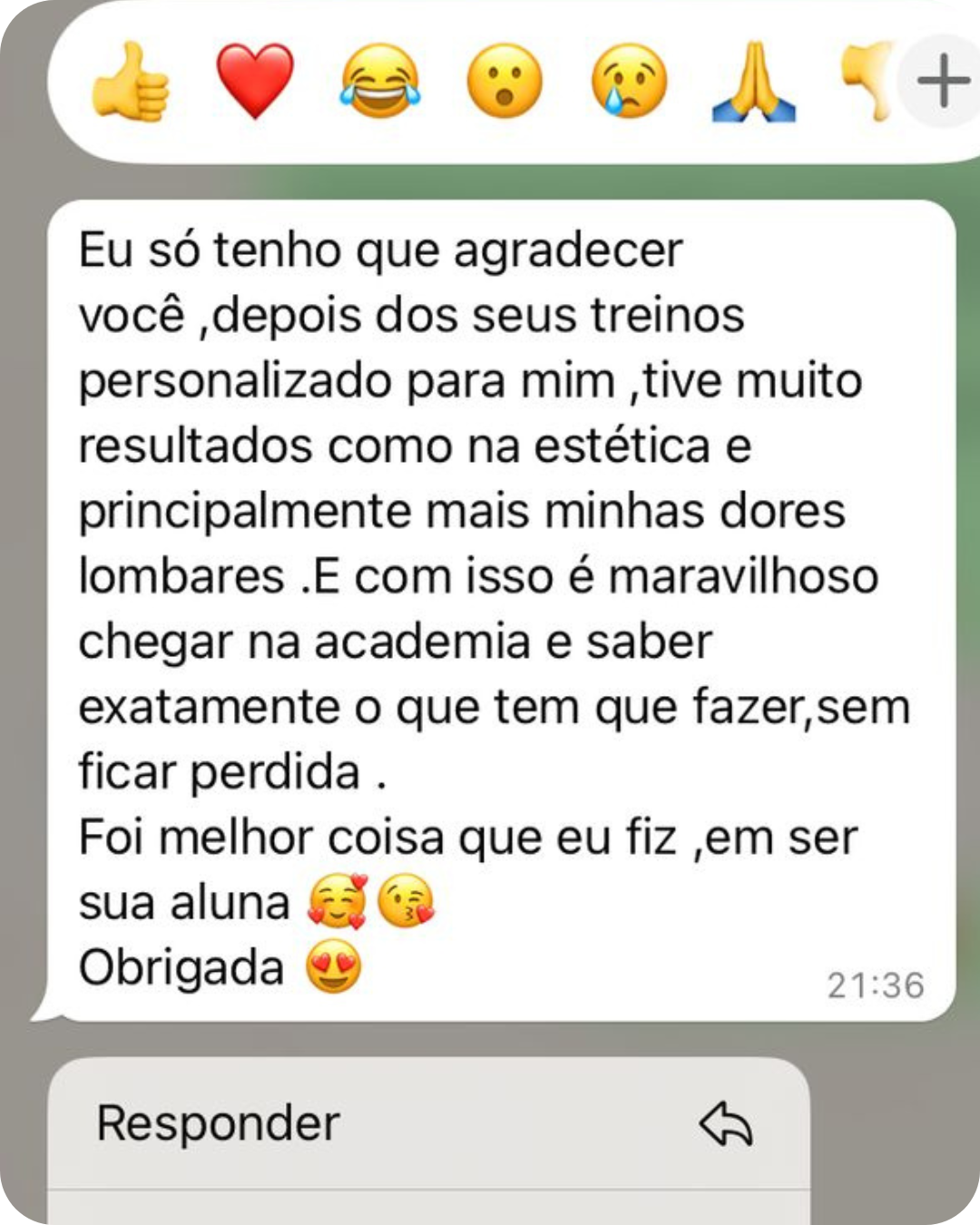980x1225 pixels.
Task: Open more reactions with the plus button
Action: coord(943,82)
